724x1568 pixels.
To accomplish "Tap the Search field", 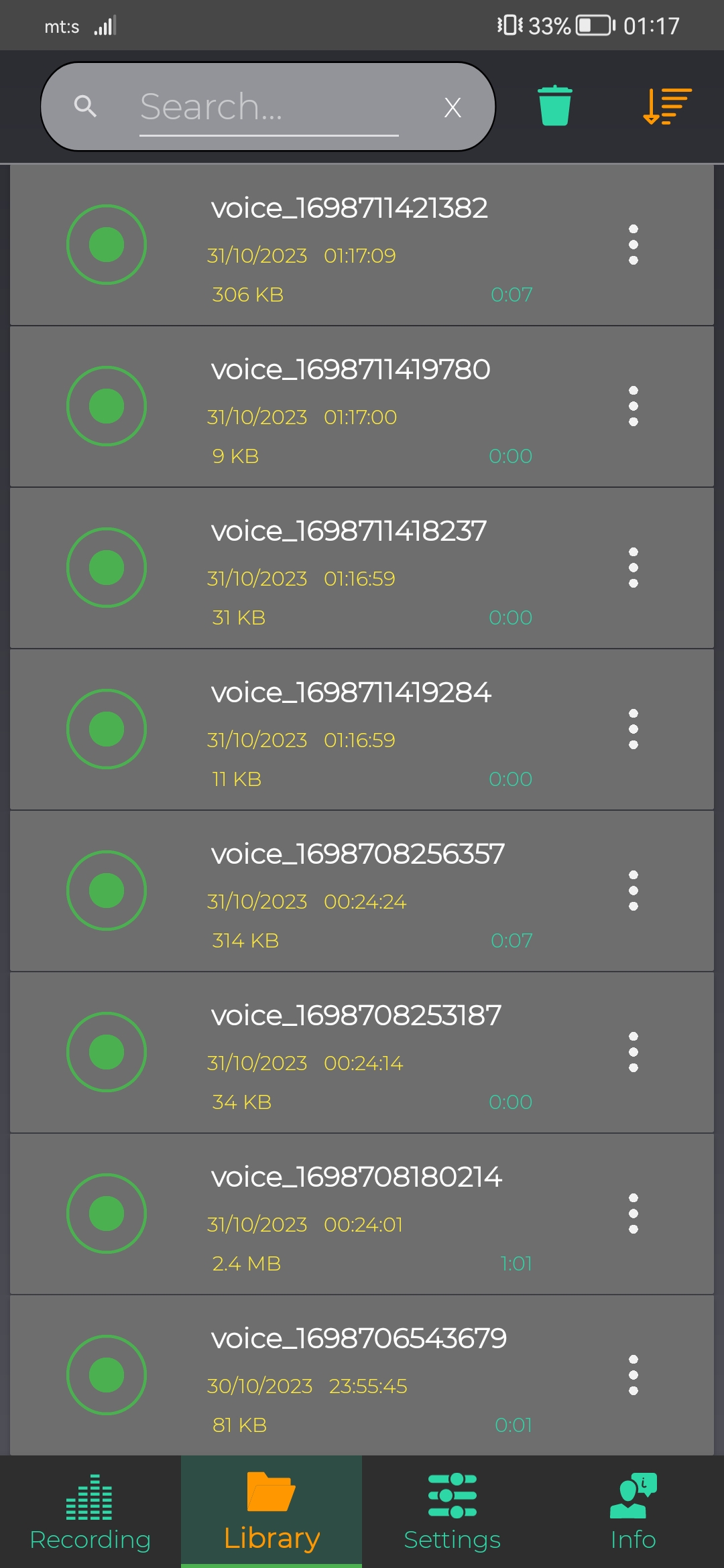I will pos(268,107).
